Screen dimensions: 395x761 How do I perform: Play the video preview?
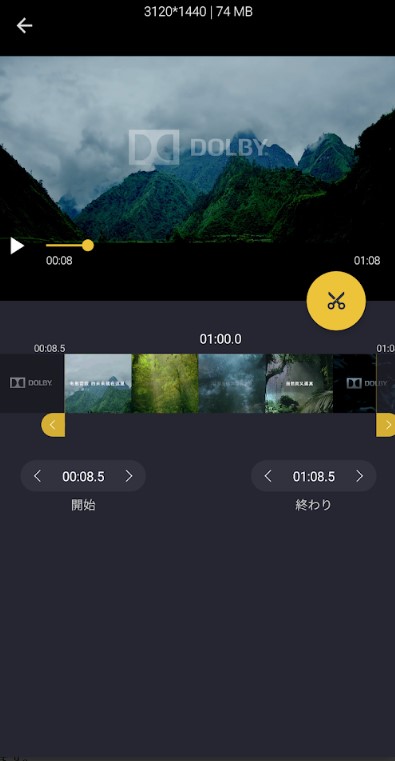tap(17, 246)
